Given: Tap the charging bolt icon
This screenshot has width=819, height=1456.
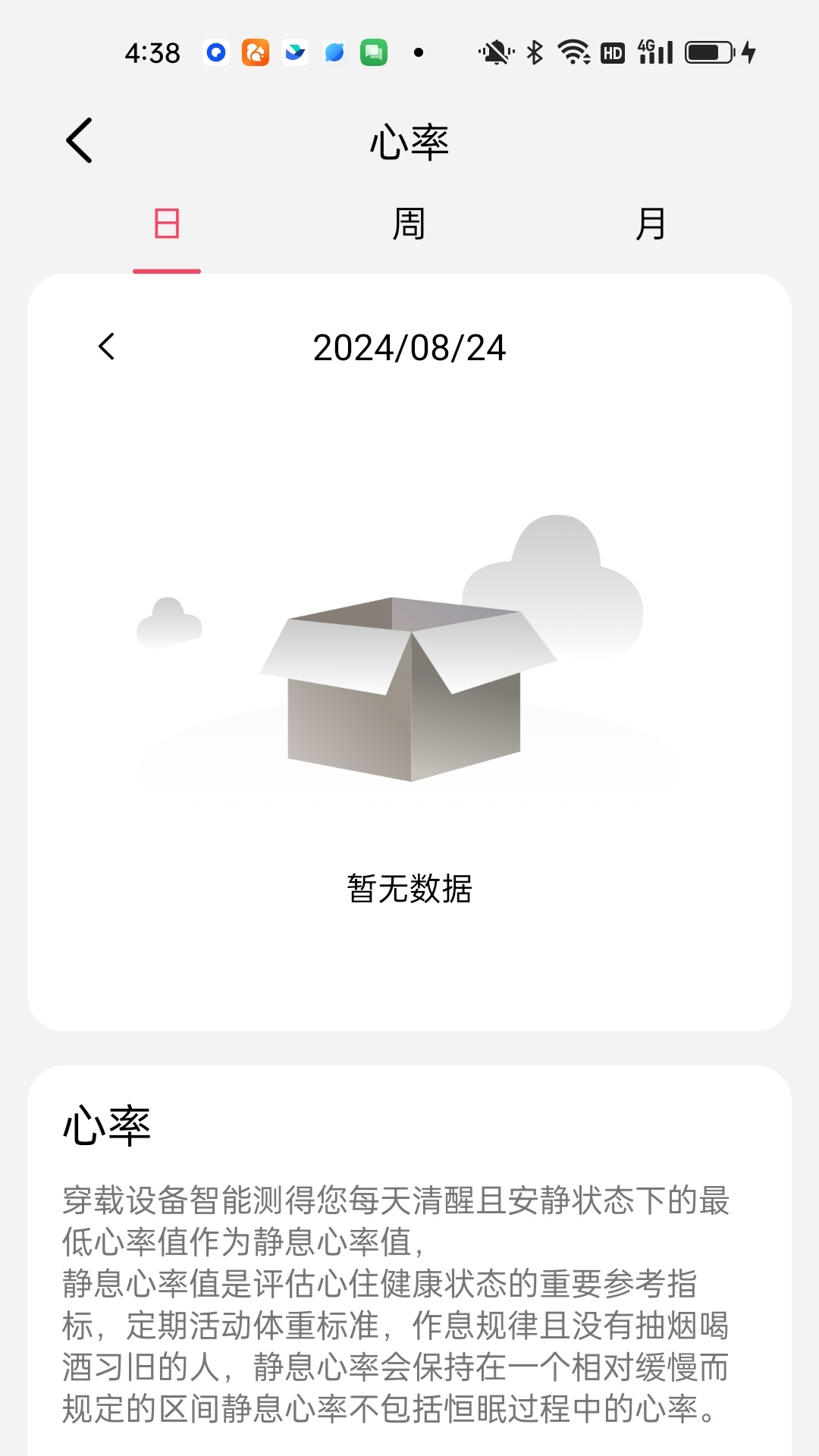Looking at the screenshot, I should click(x=749, y=52).
